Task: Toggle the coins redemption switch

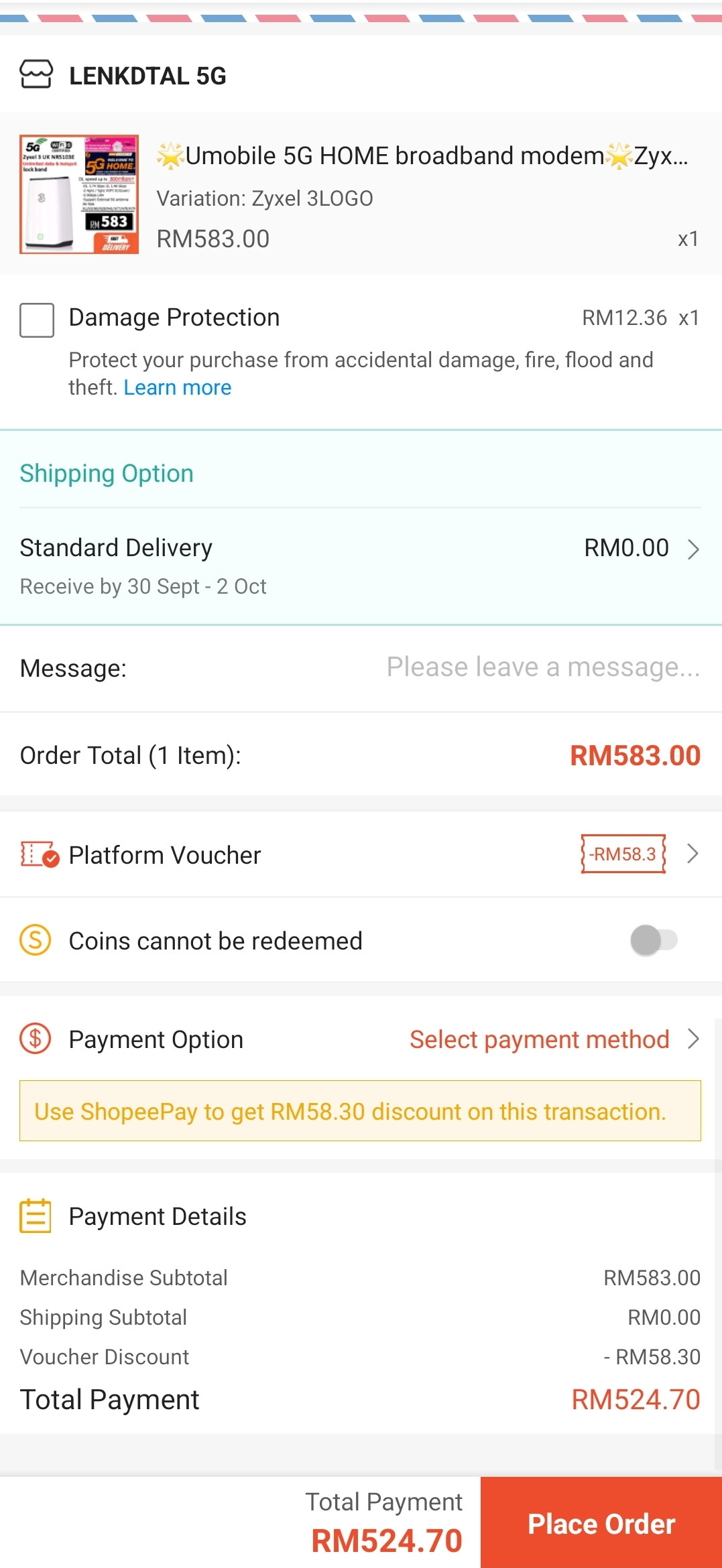Action: pyautogui.click(x=654, y=940)
